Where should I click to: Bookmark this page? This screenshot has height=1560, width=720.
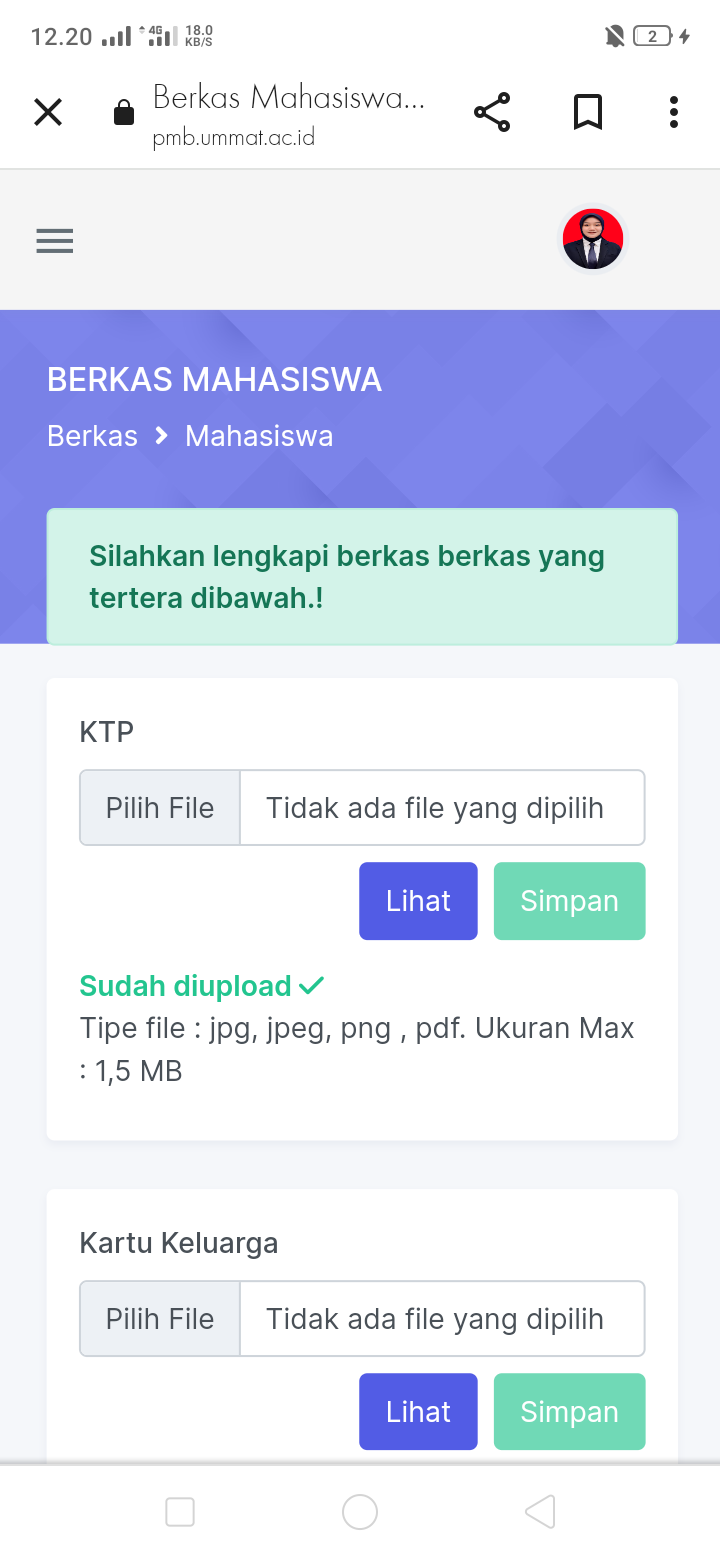[588, 112]
